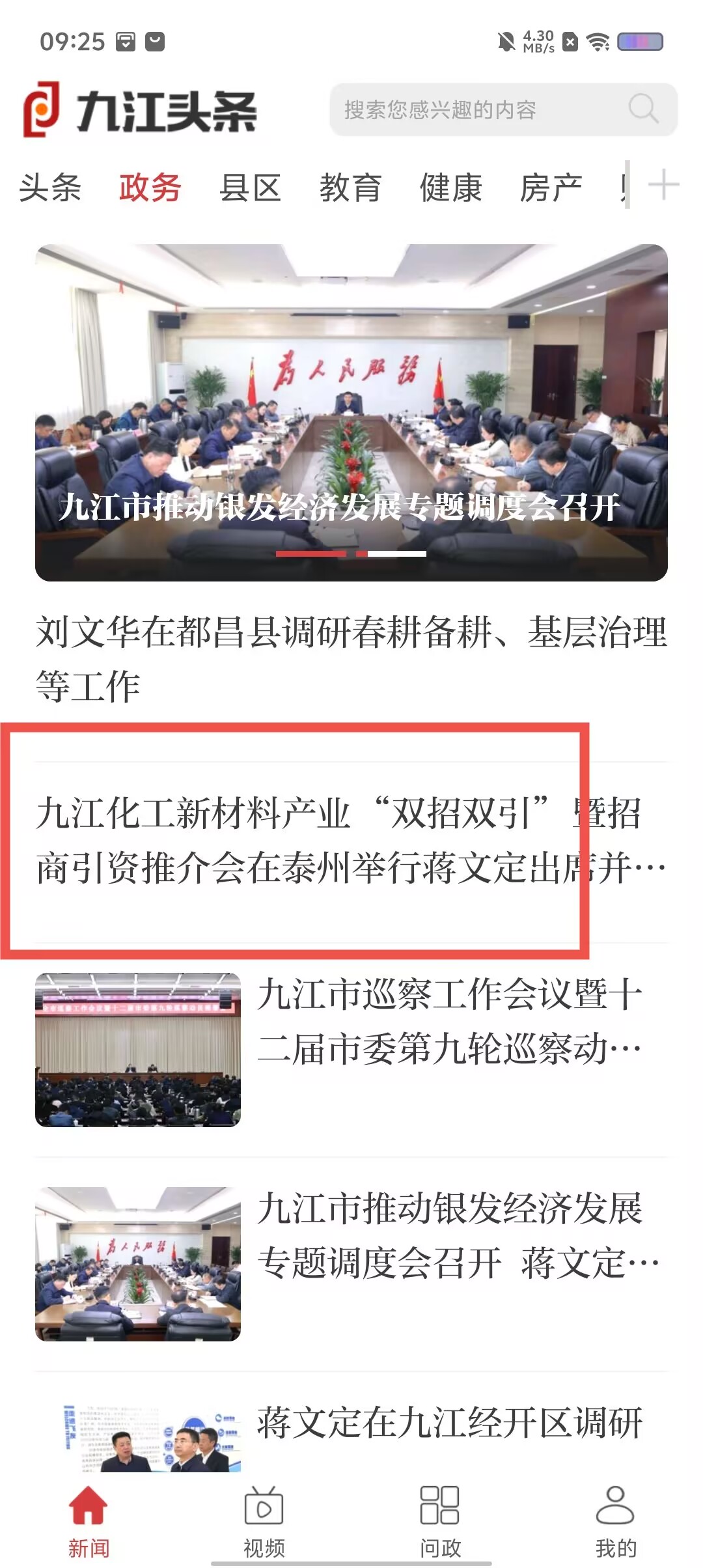Open article 刘文华在都昌县调研春耕备耕
This screenshot has height=1568, width=703.
tap(351, 658)
